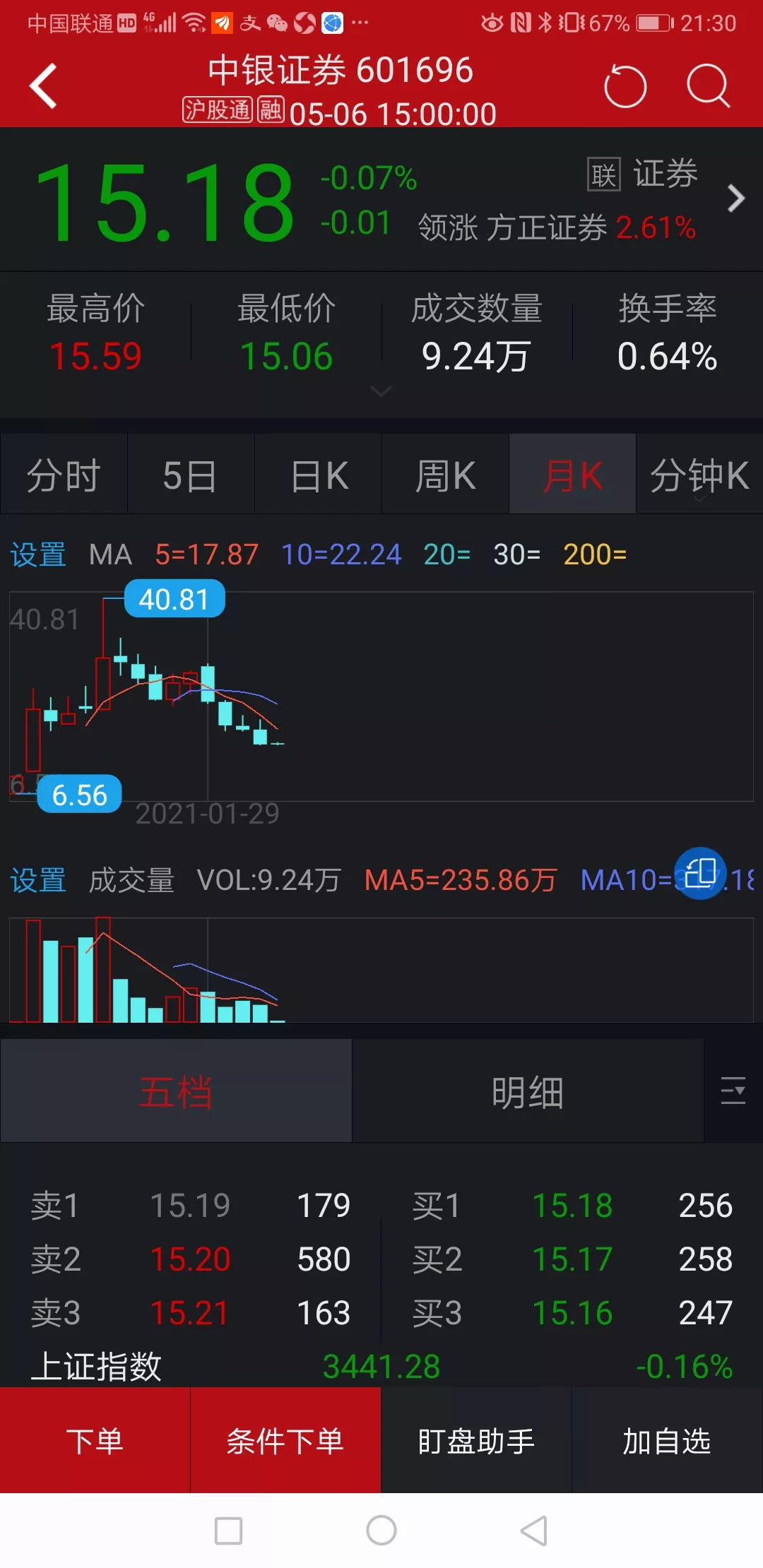
Task: Switch to the 日K chart tab
Action: (x=319, y=475)
